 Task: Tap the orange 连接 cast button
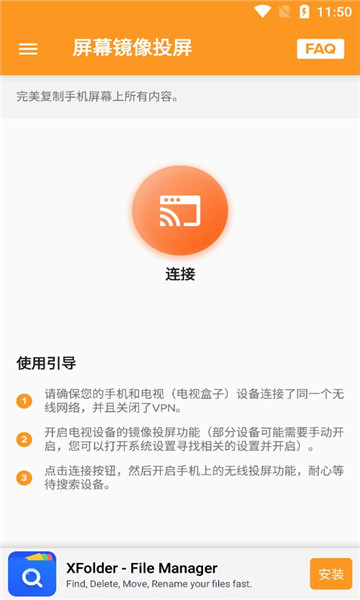(180, 211)
